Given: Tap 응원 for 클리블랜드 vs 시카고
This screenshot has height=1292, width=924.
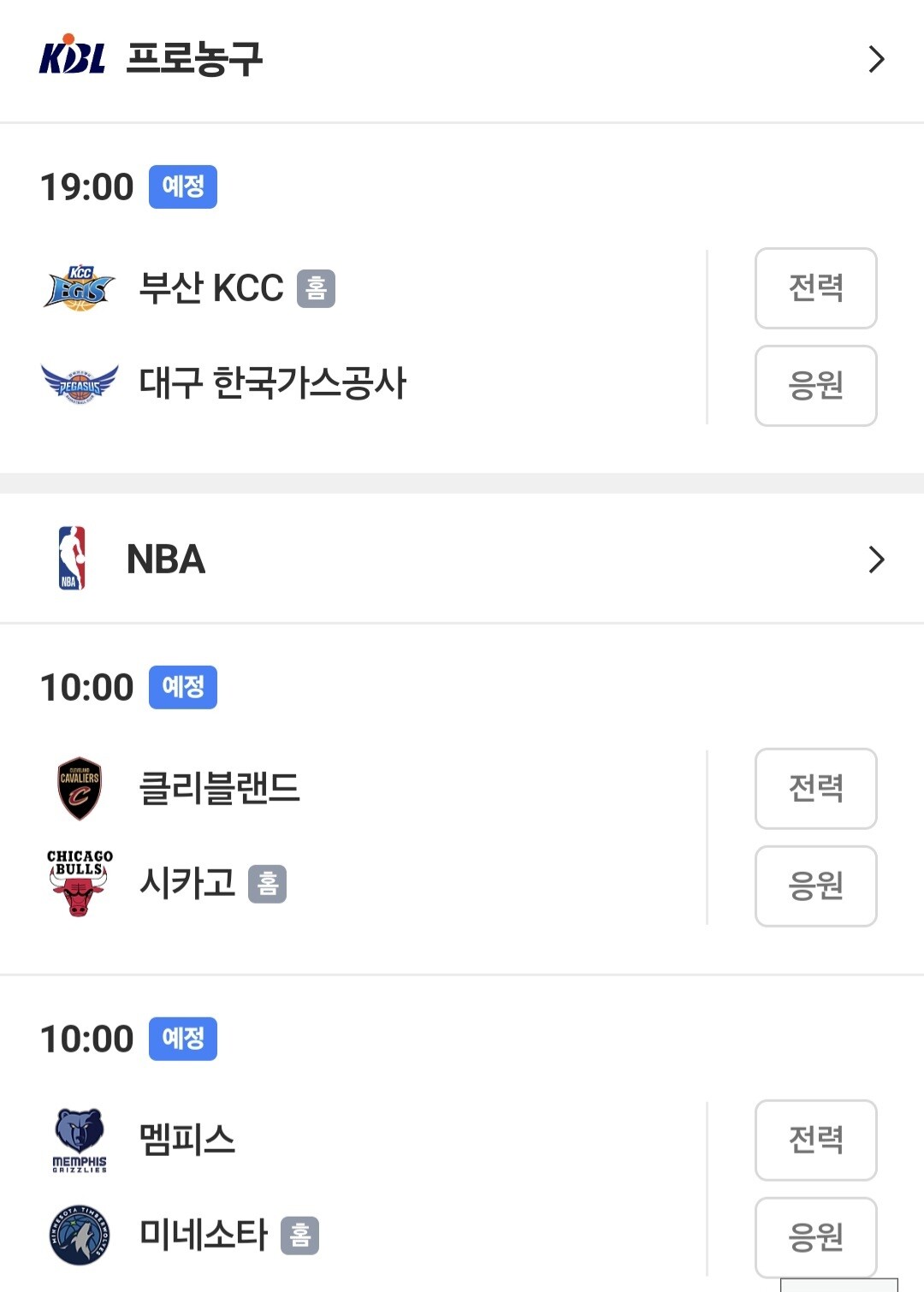Looking at the screenshot, I should (815, 886).
